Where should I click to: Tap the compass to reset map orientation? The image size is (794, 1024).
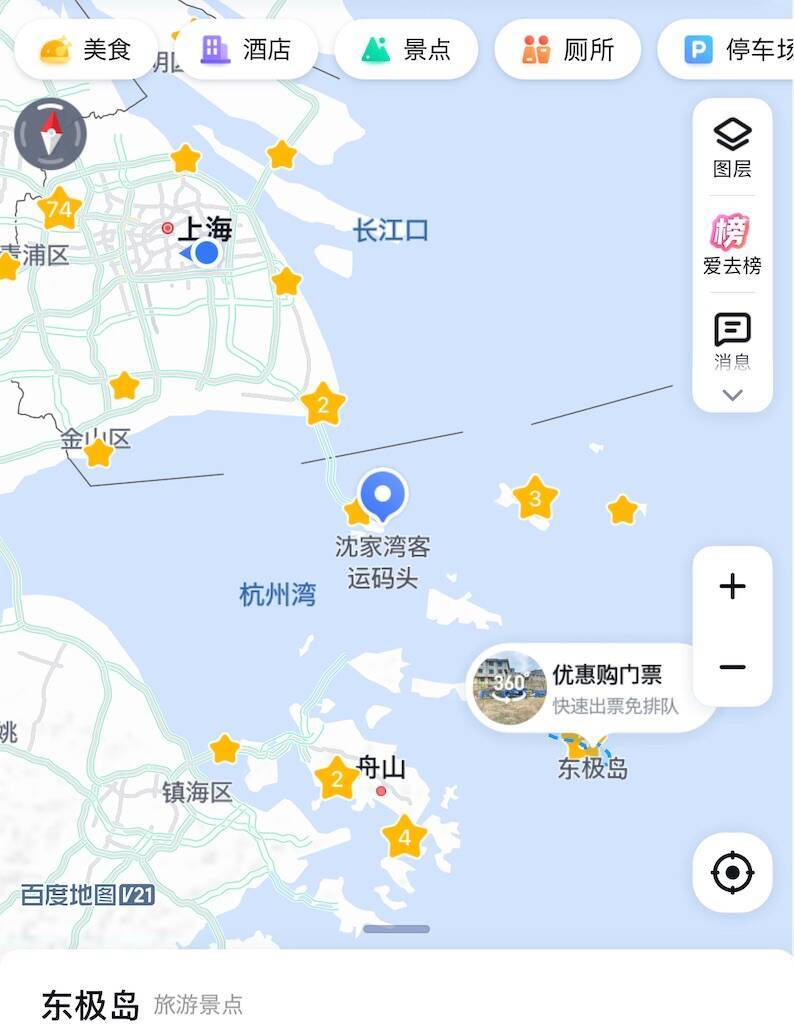click(x=50, y=134)
